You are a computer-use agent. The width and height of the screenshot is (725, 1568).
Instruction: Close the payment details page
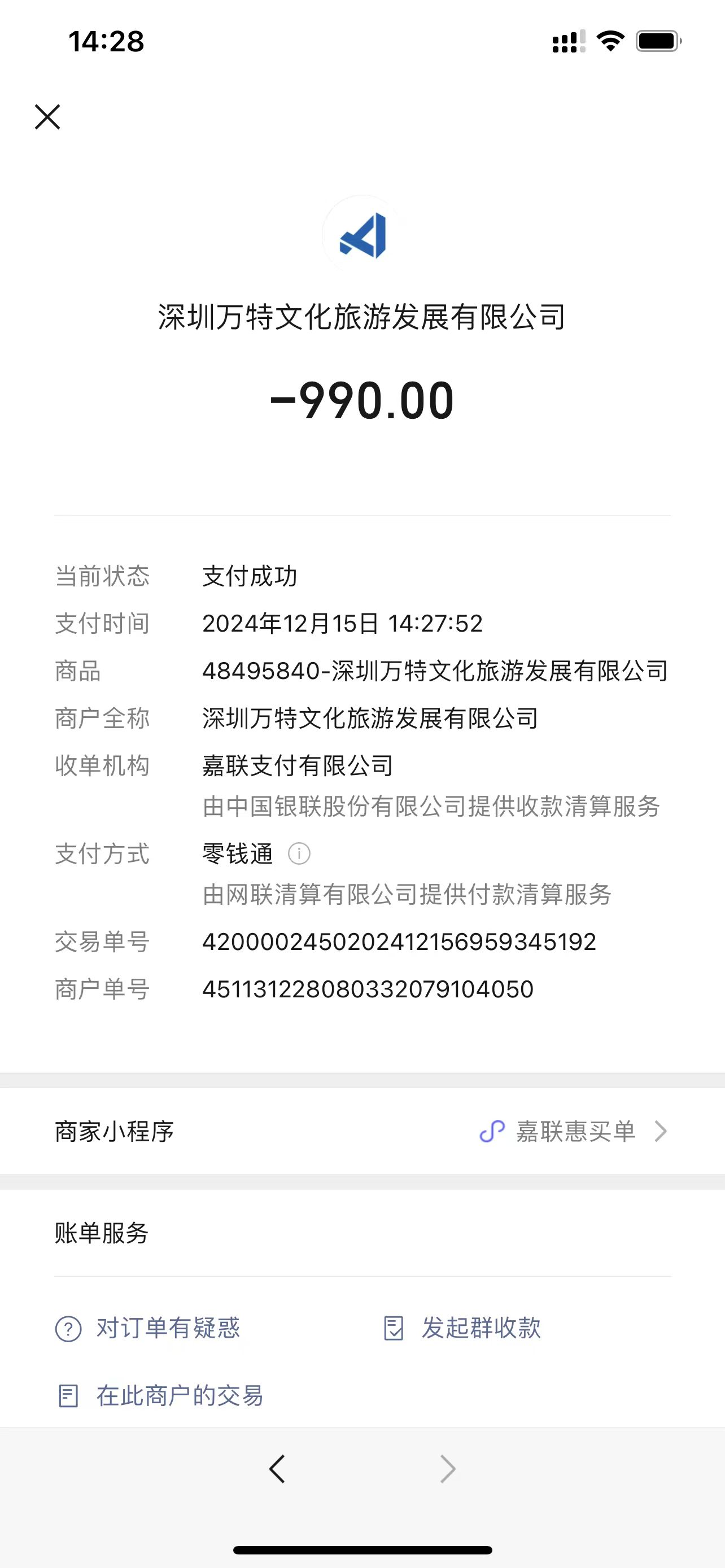[x=47, y=117]
